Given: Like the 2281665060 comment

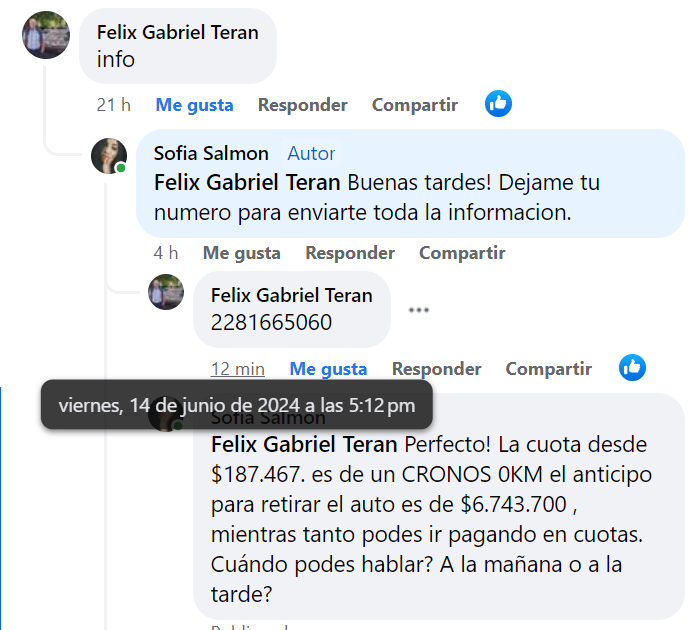Looking at the screenshot, I should [x=328, y=369].
